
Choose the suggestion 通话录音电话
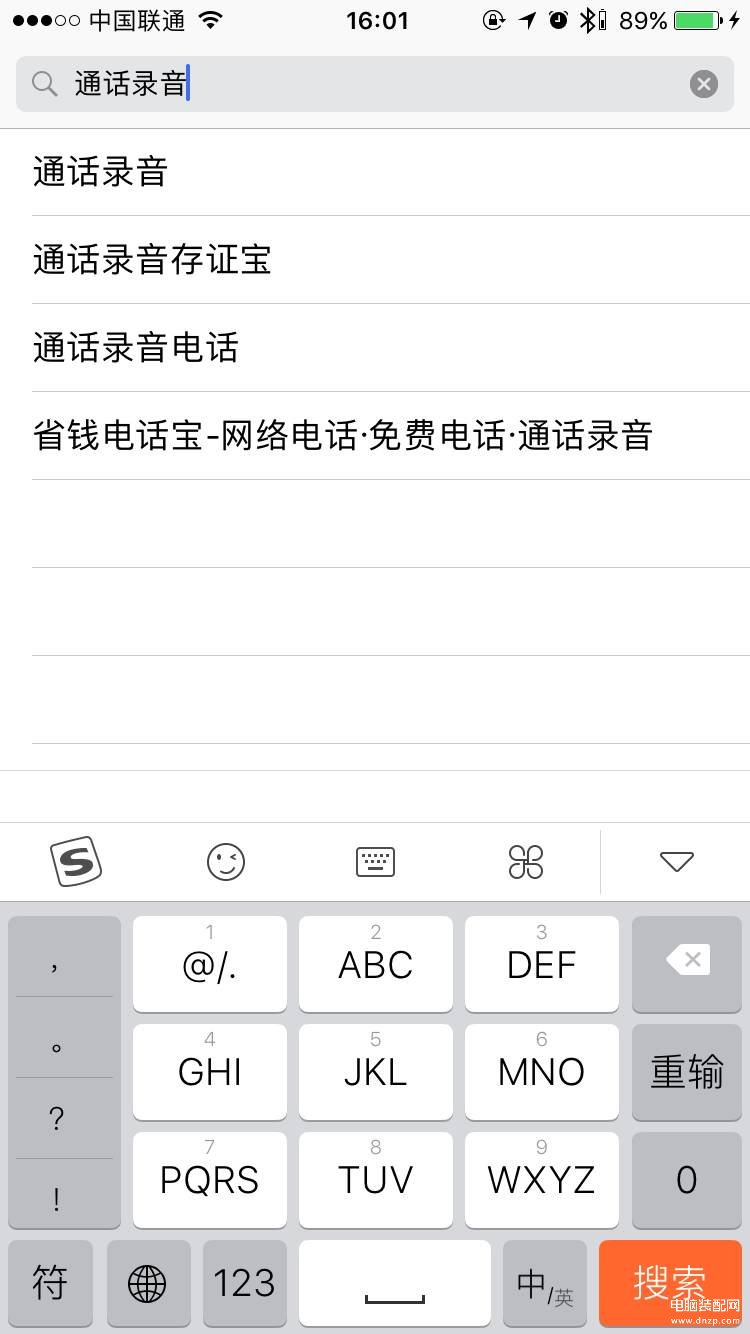coord(136,348)
